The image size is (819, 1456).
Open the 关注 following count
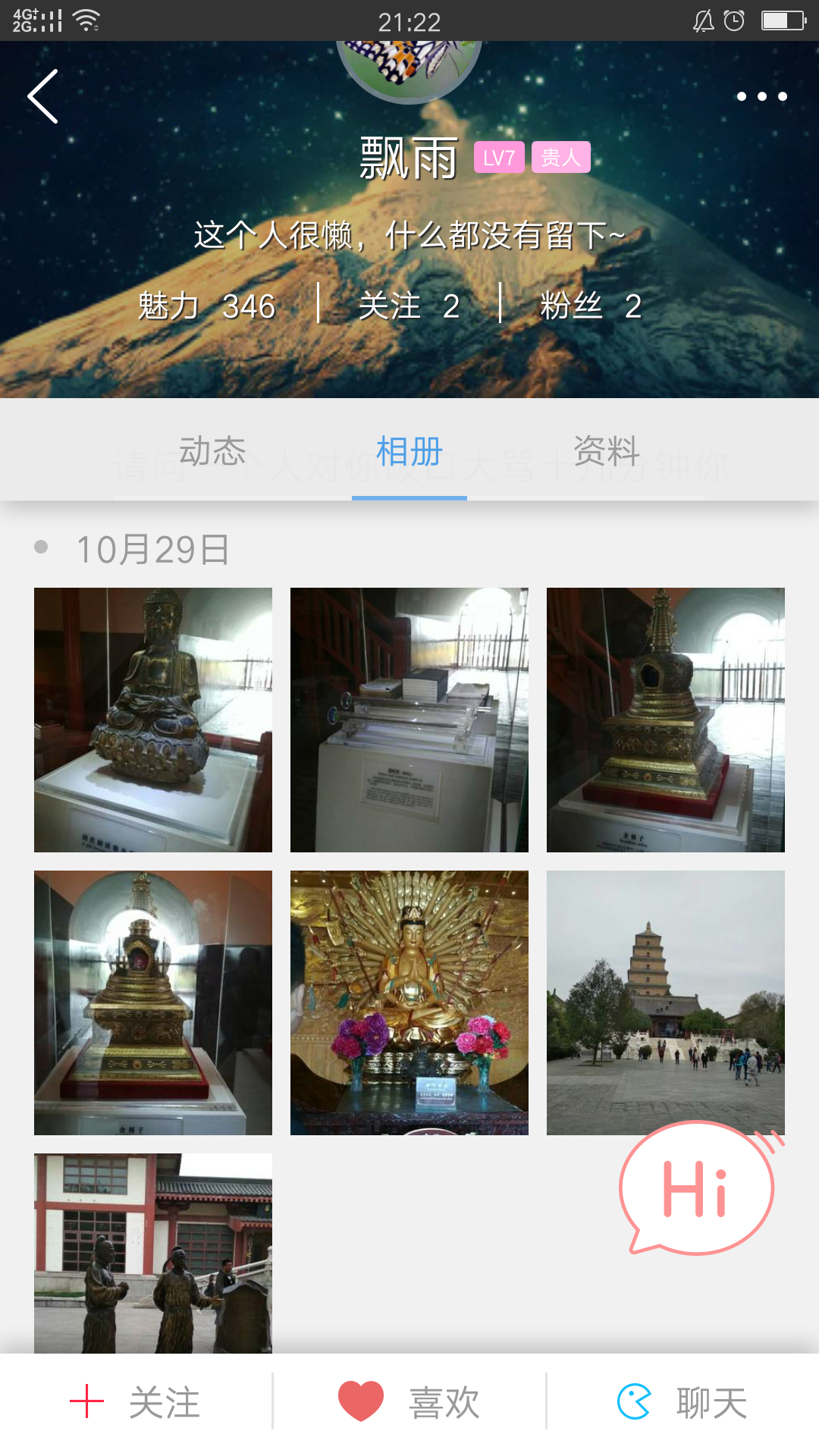click(409, 306)
